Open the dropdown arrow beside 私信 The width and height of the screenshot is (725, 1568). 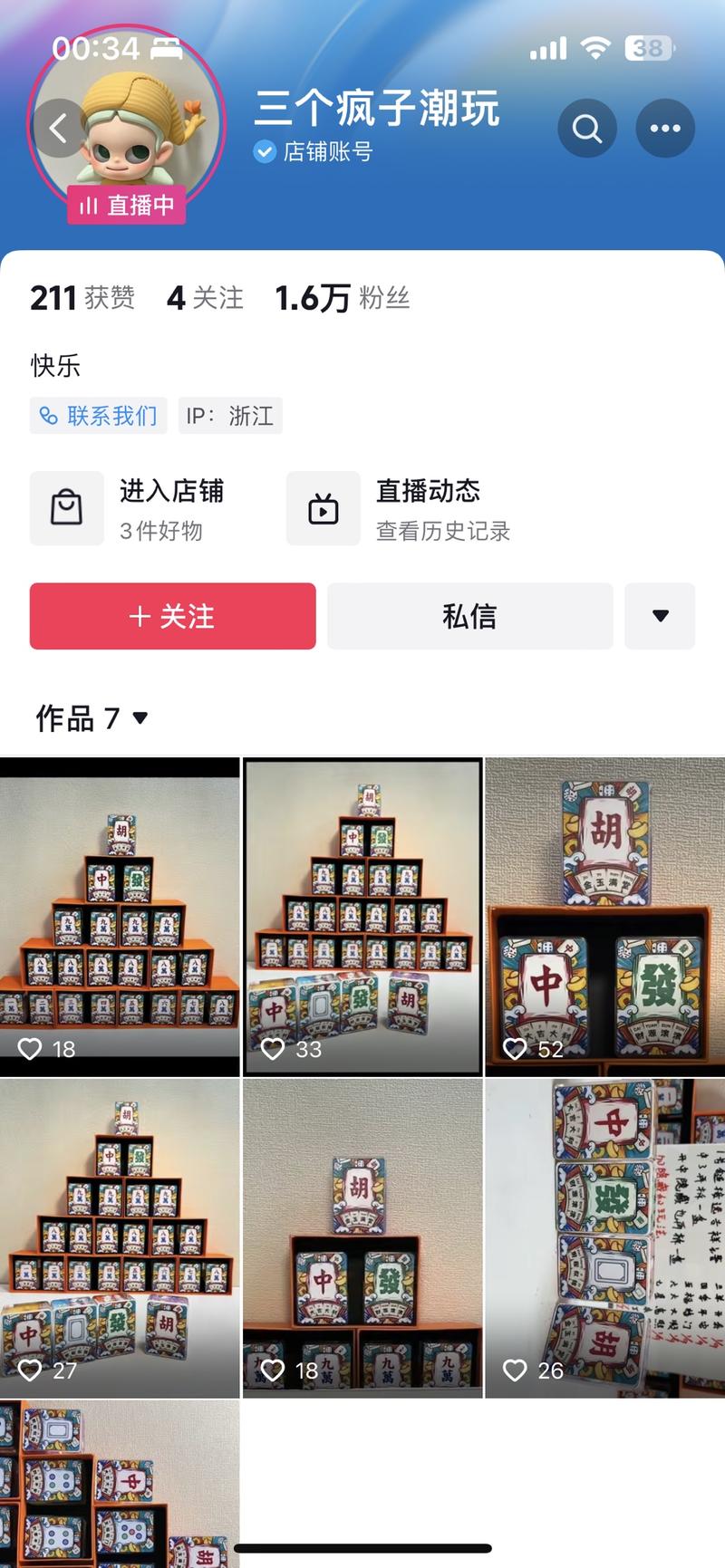click(x=660, y=616)
